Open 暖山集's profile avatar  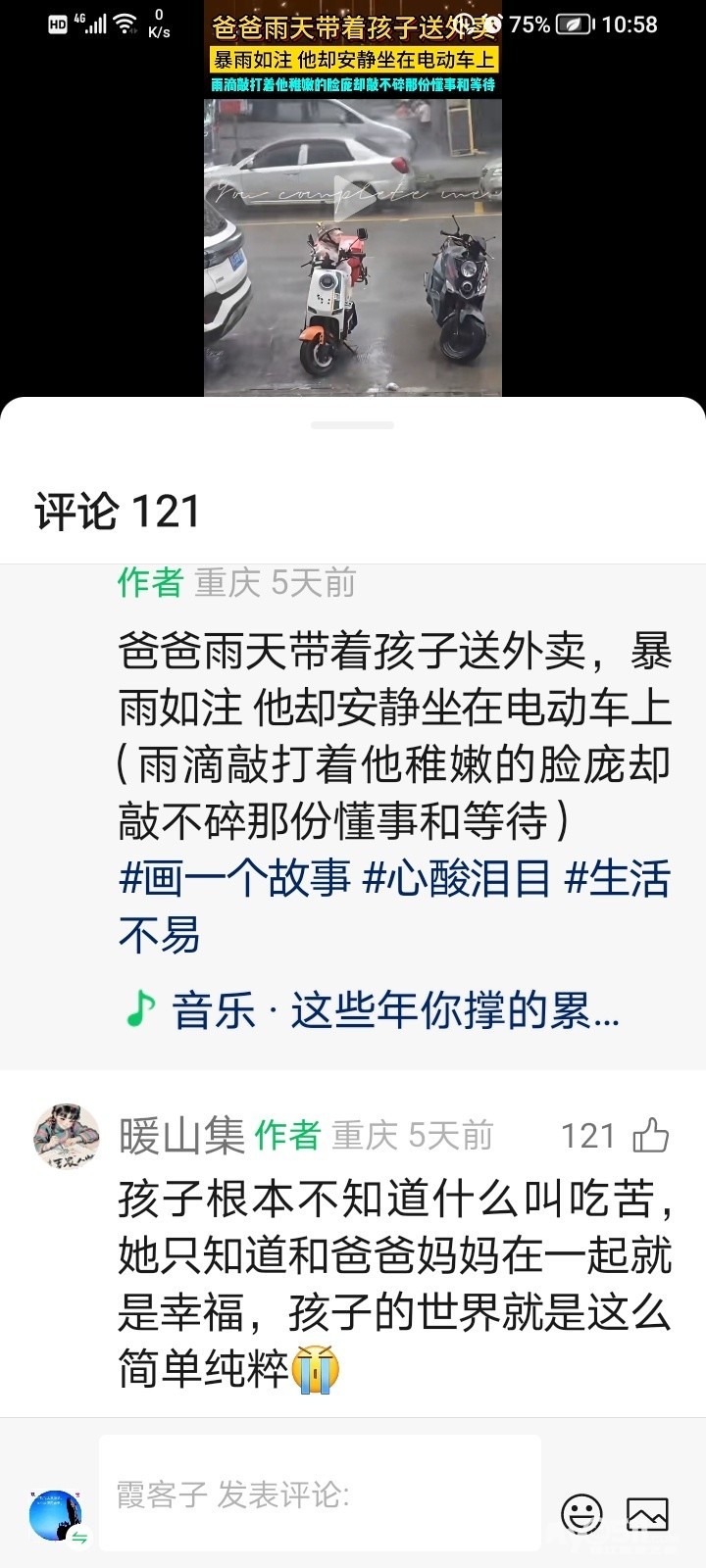[68, 1136]
